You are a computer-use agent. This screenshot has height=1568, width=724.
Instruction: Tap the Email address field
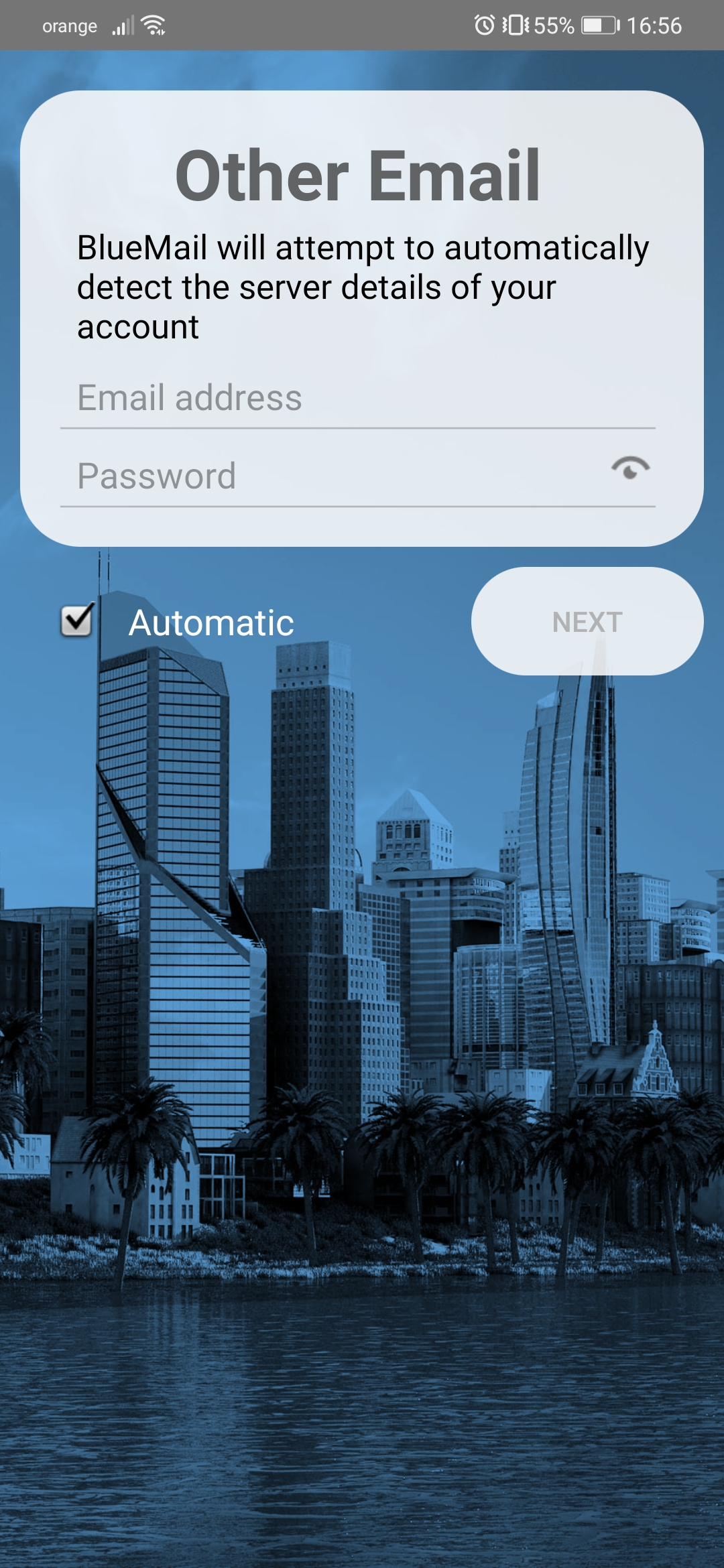tap(357, 398)
